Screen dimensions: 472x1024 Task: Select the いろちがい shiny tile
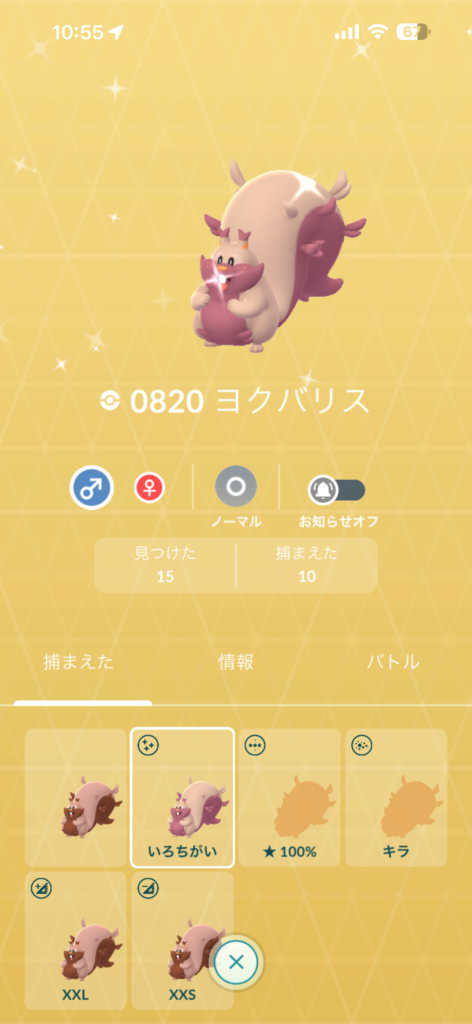click(182, 797)
